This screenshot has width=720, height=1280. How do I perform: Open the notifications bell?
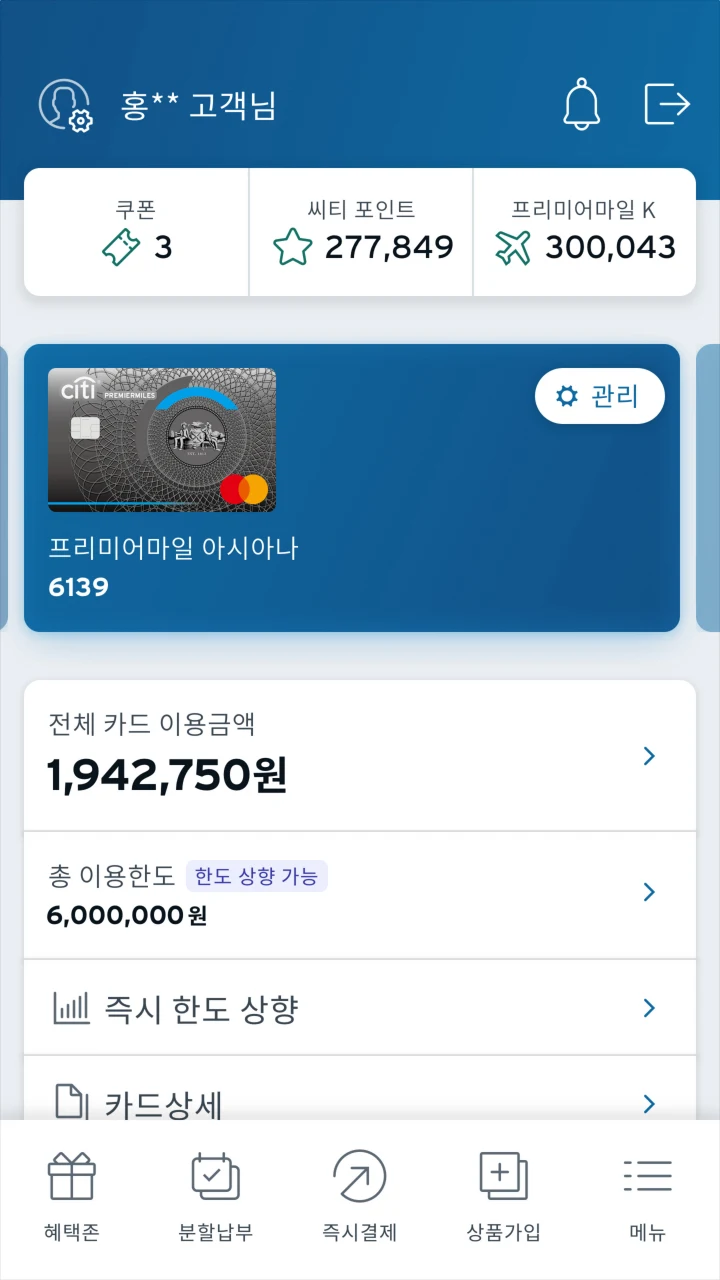click(x=581, y=104)
